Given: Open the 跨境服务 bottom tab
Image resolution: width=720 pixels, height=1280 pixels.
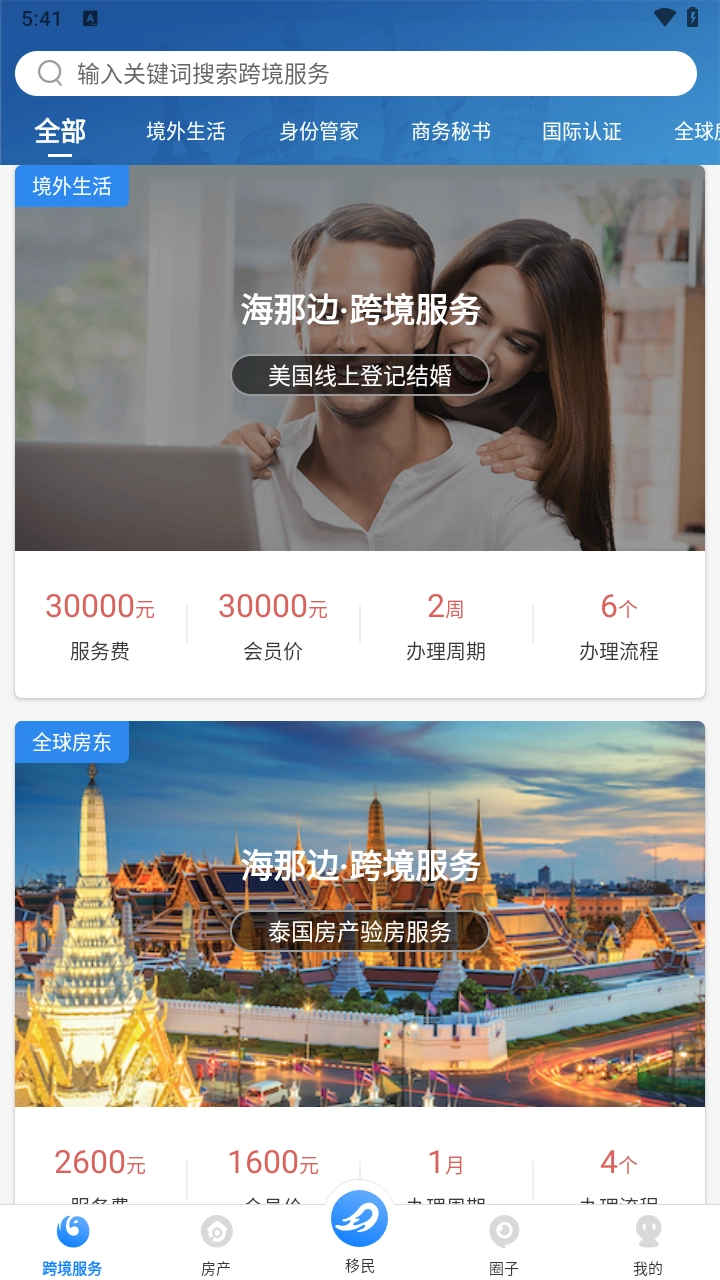Looking at the screenshot, I should 72,1244.
